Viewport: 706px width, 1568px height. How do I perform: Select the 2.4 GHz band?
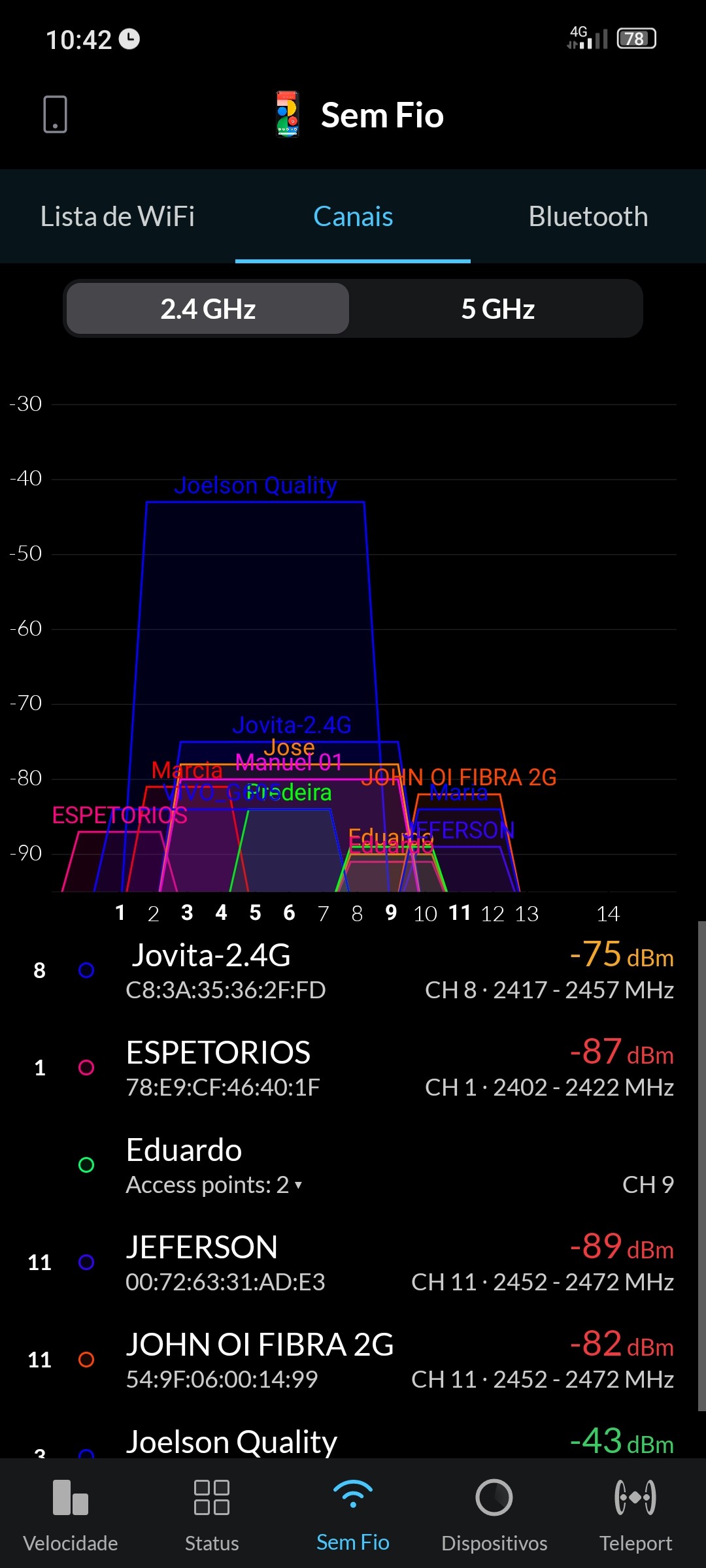[208, 309]
